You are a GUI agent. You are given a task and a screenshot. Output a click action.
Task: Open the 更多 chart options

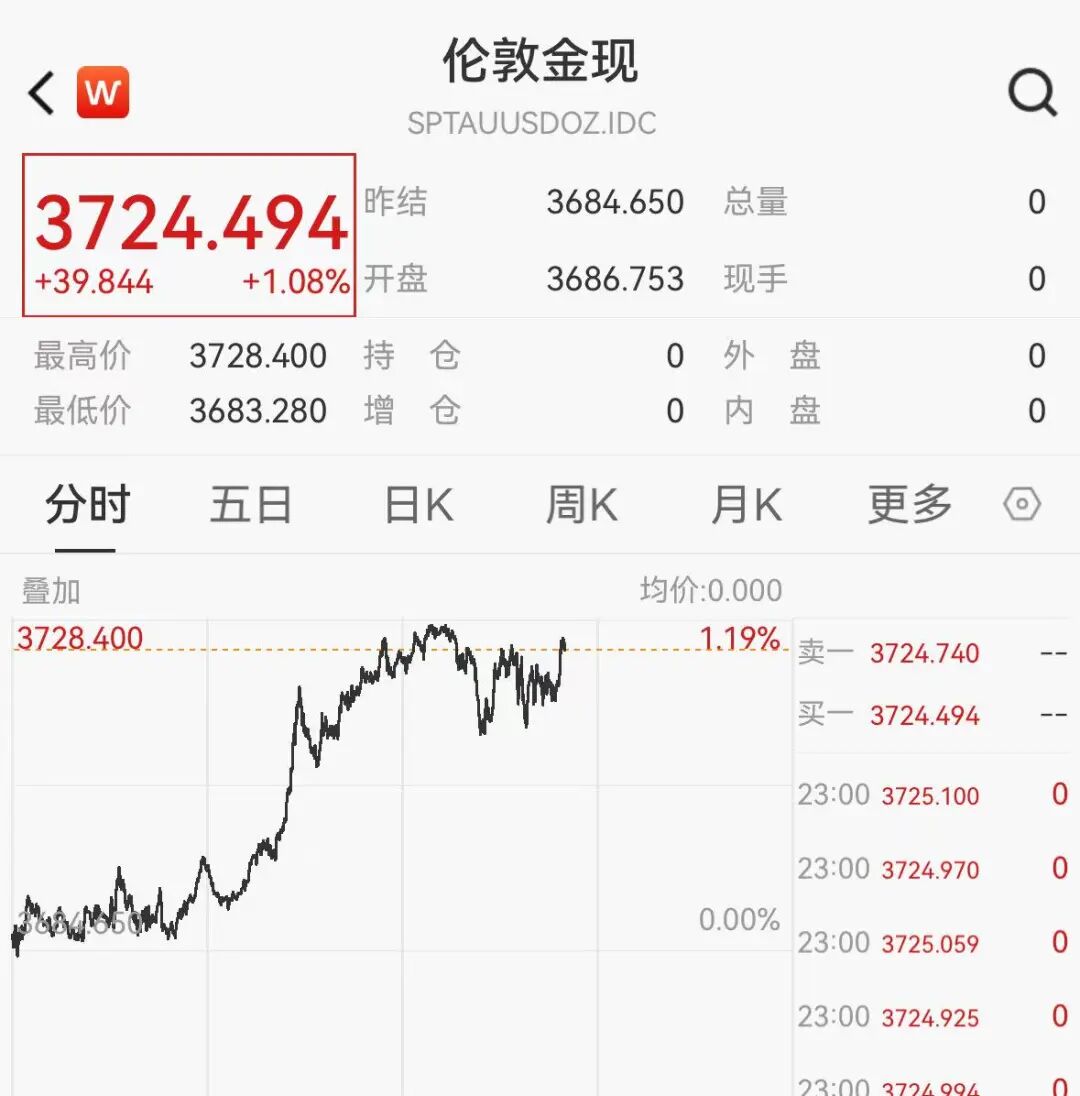click(909, 505)
